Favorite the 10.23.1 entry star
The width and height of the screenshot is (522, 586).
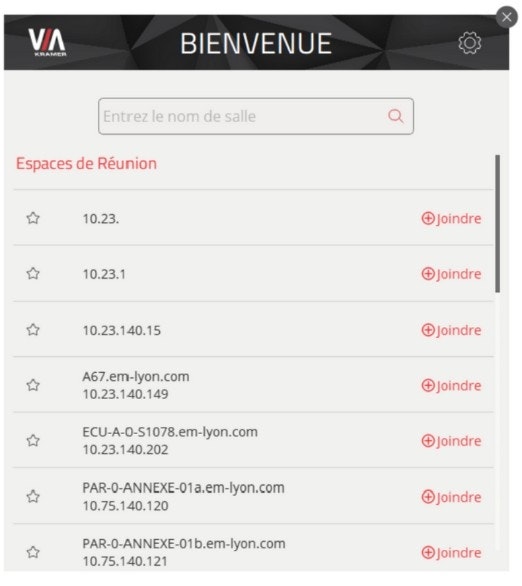33,274
